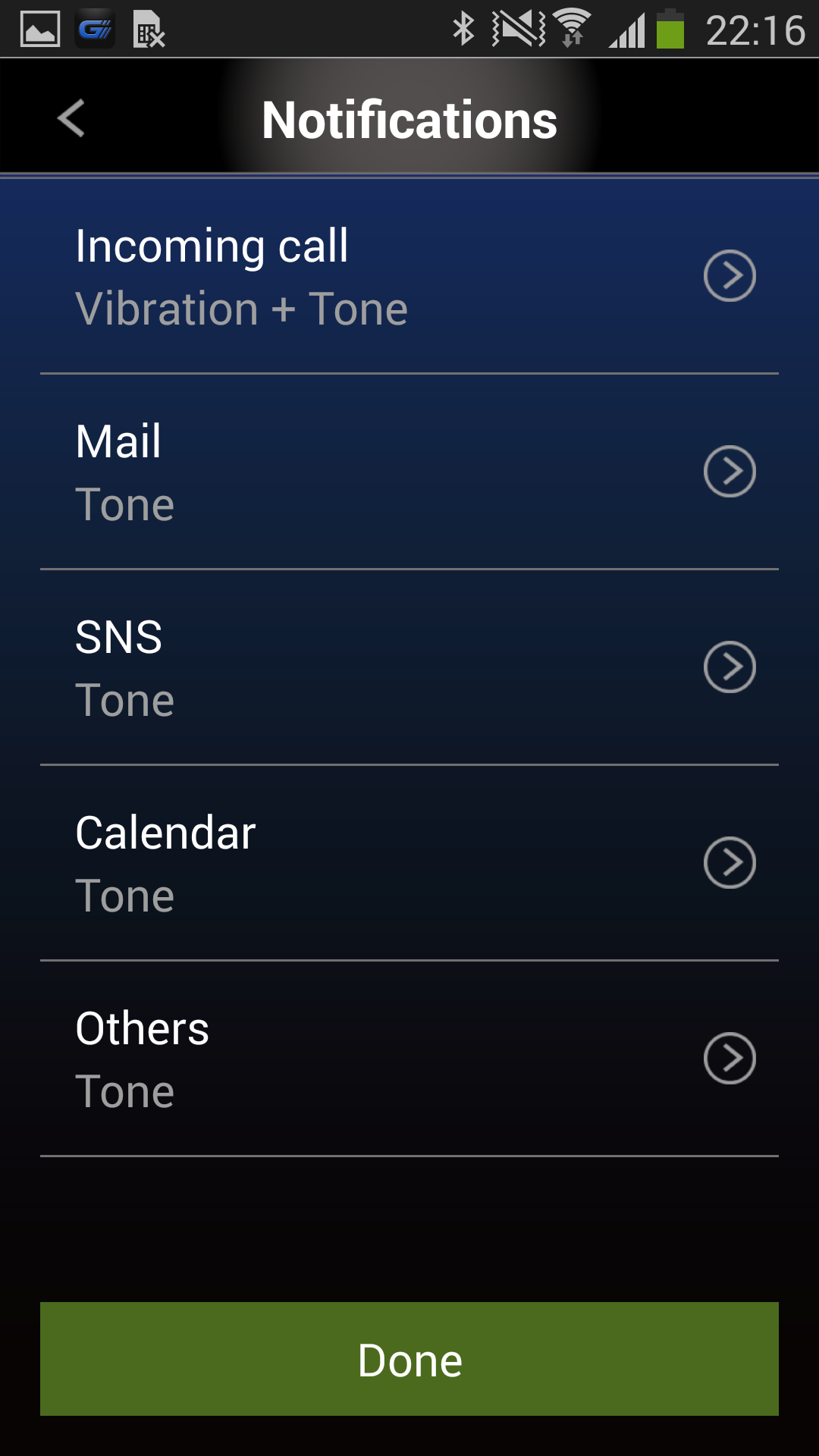Image resolution: width=819 pixels, height=1456 pixels.
Task: Open Incoming call notification settings
Action: pos(409,276)
